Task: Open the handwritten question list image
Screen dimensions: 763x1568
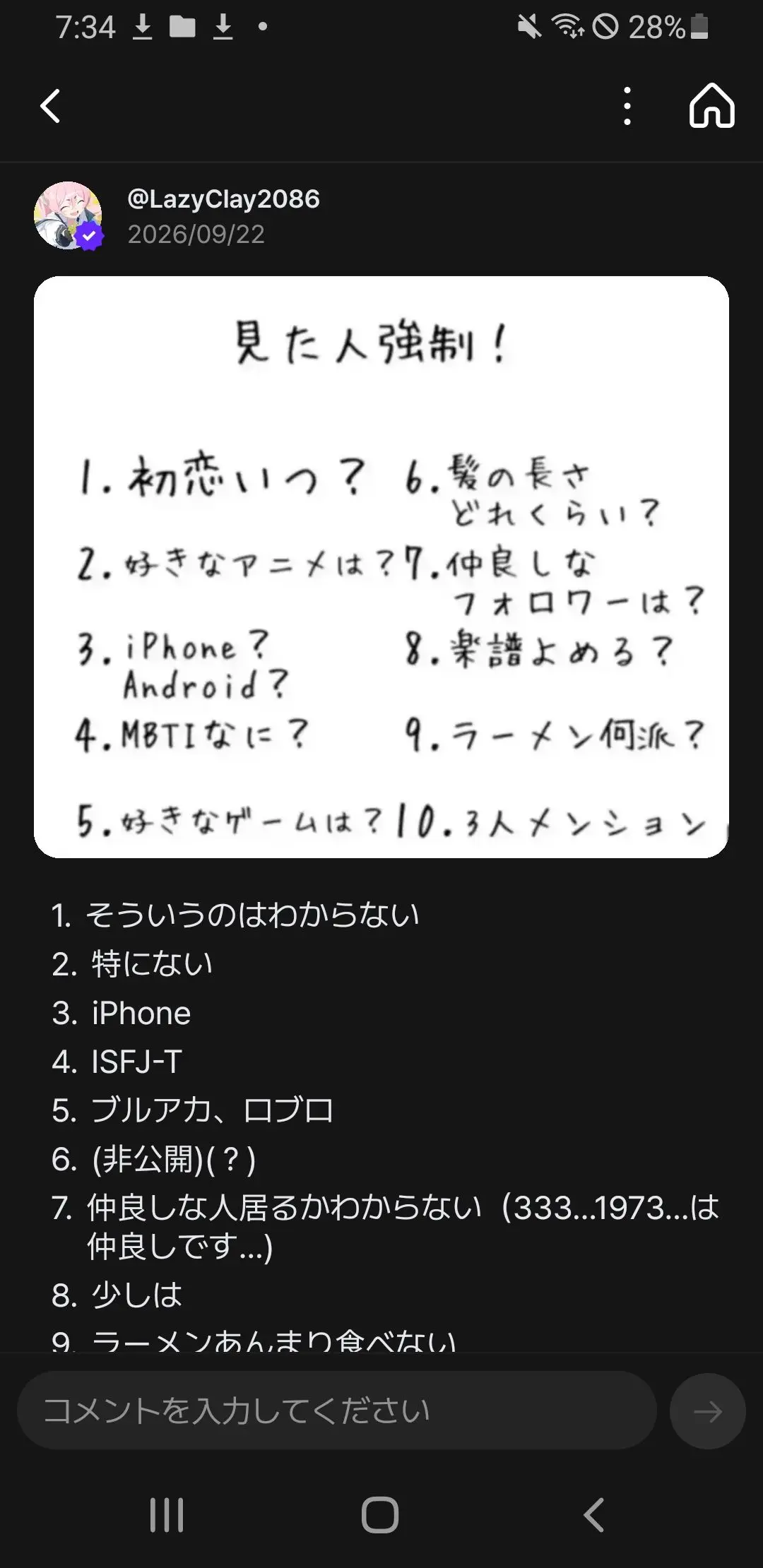Action: tap(381, 567)
